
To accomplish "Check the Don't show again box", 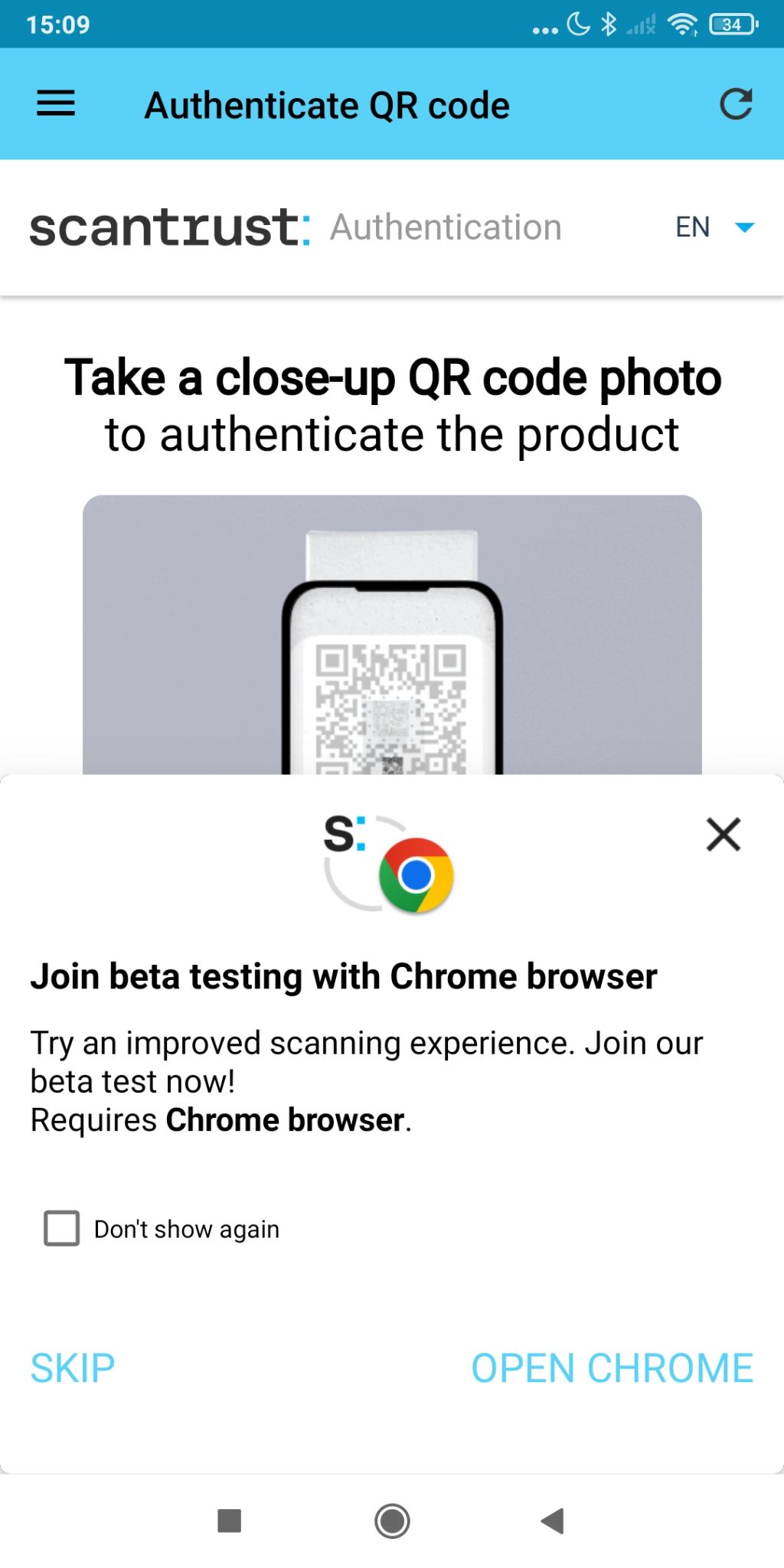I will 62,1228.
